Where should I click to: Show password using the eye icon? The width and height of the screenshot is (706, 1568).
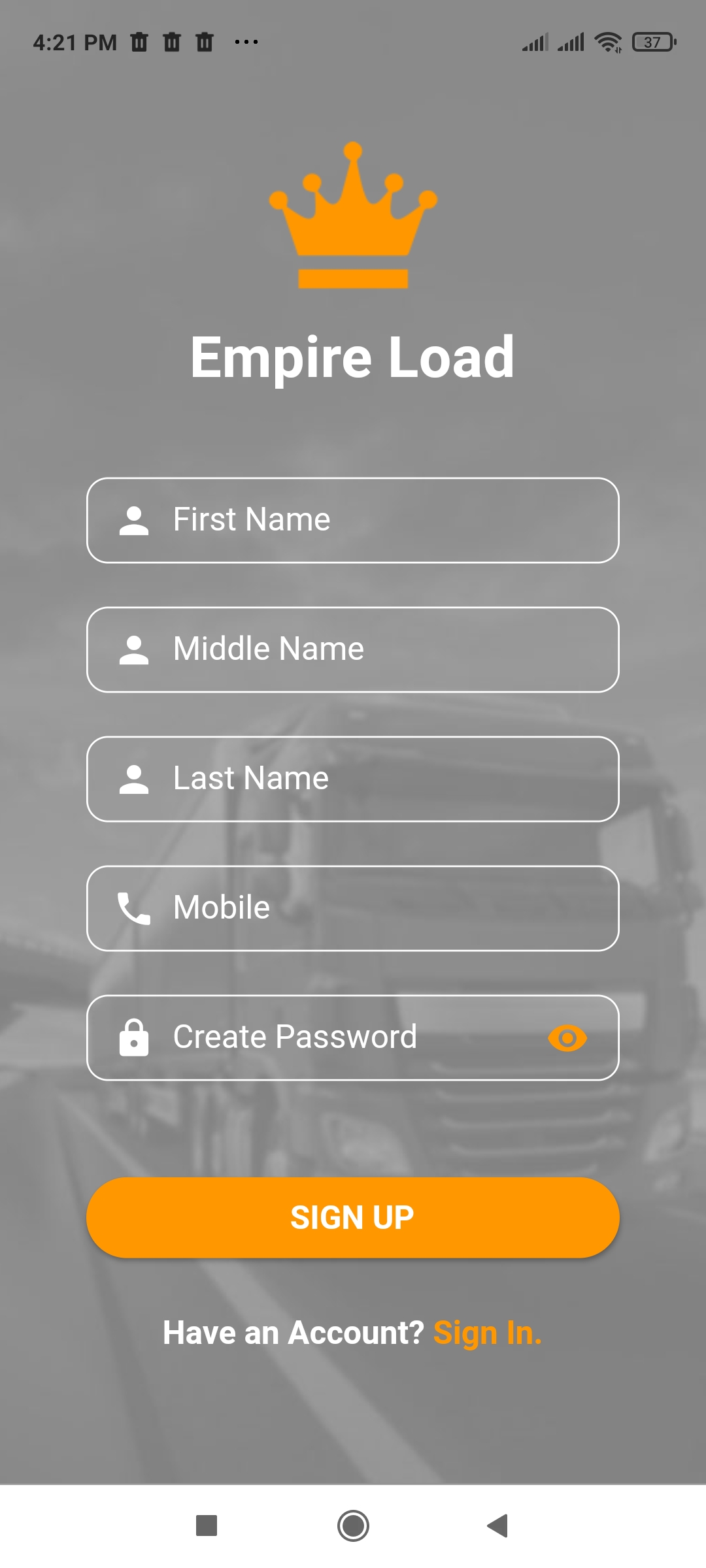click(x=567, y=1037)
